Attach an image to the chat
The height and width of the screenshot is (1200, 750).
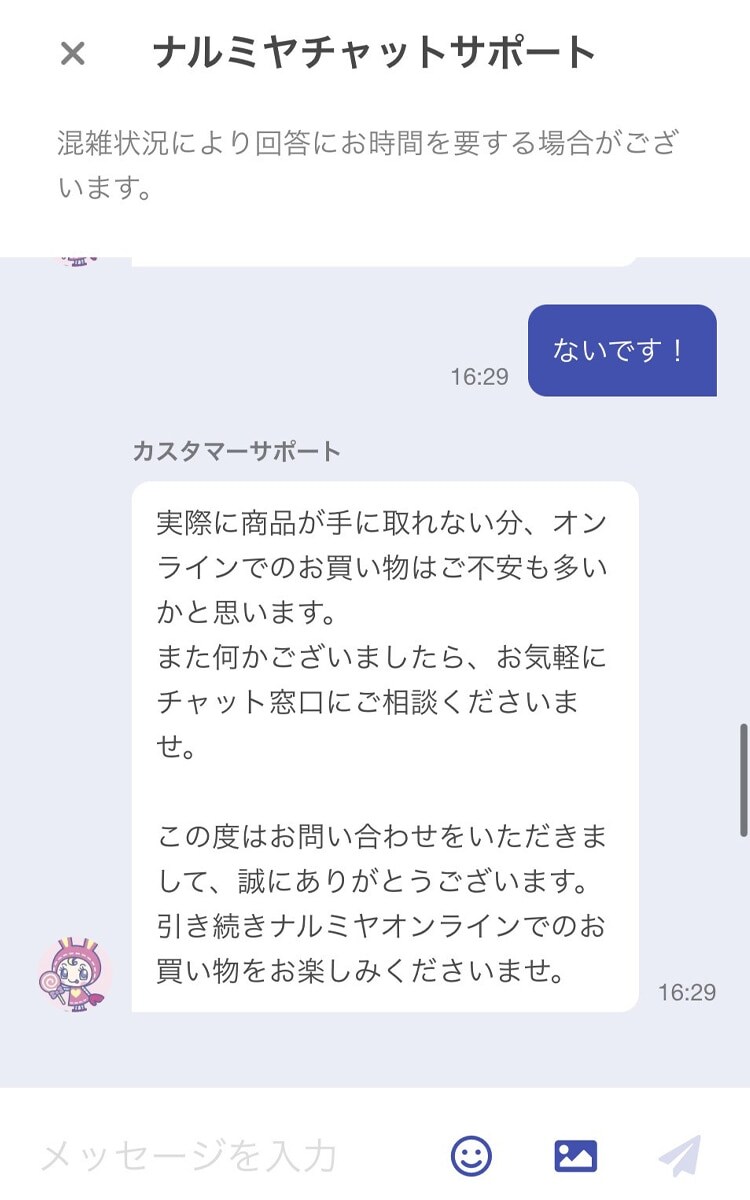575,1156
